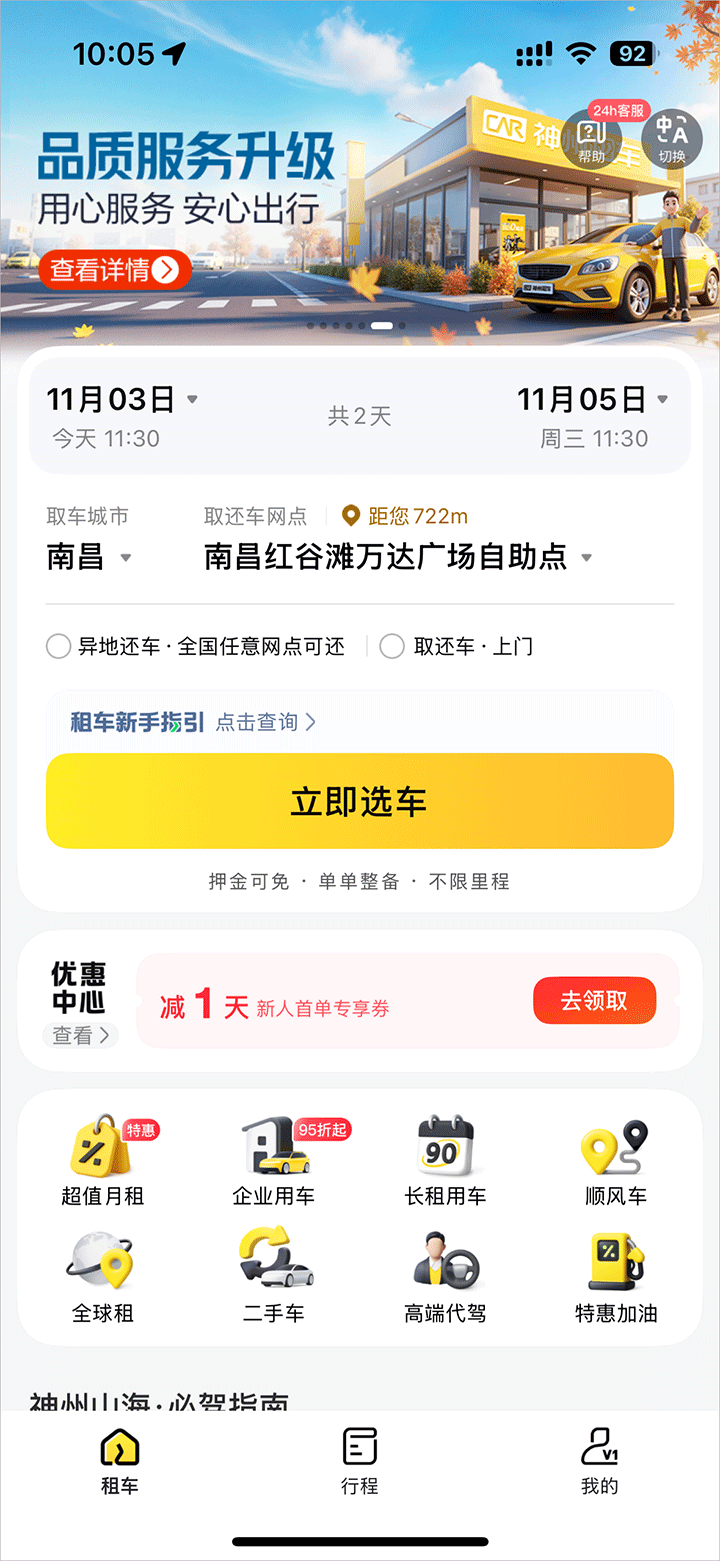Screen dimensions: 720x1561
Task: Select the 二手车 used car icon
Action: tap(274, 1272)
